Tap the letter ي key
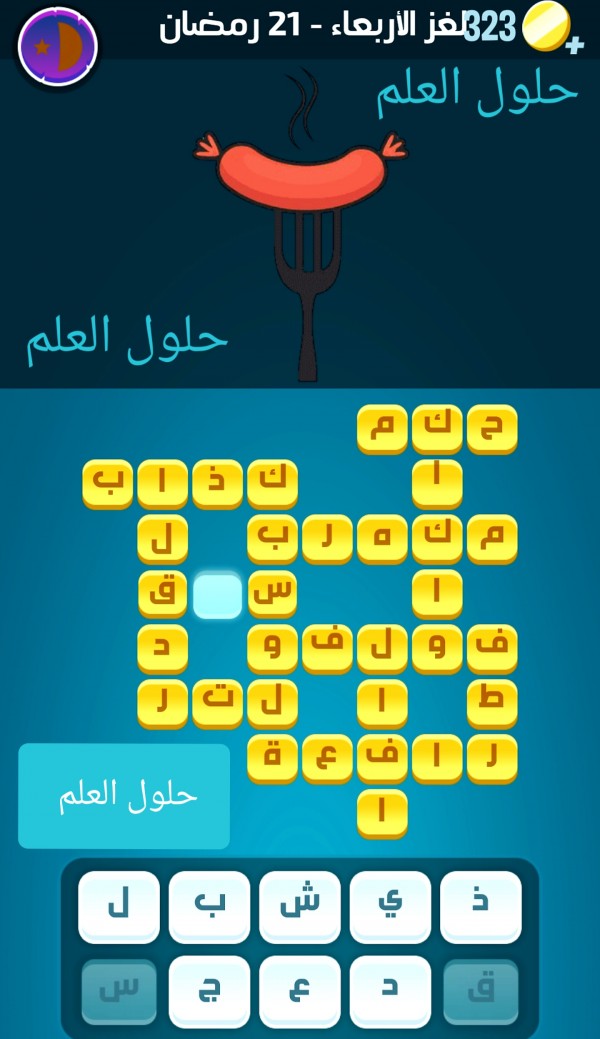The height and width of the screenshot is (1039, 600). tap(390, 906)
